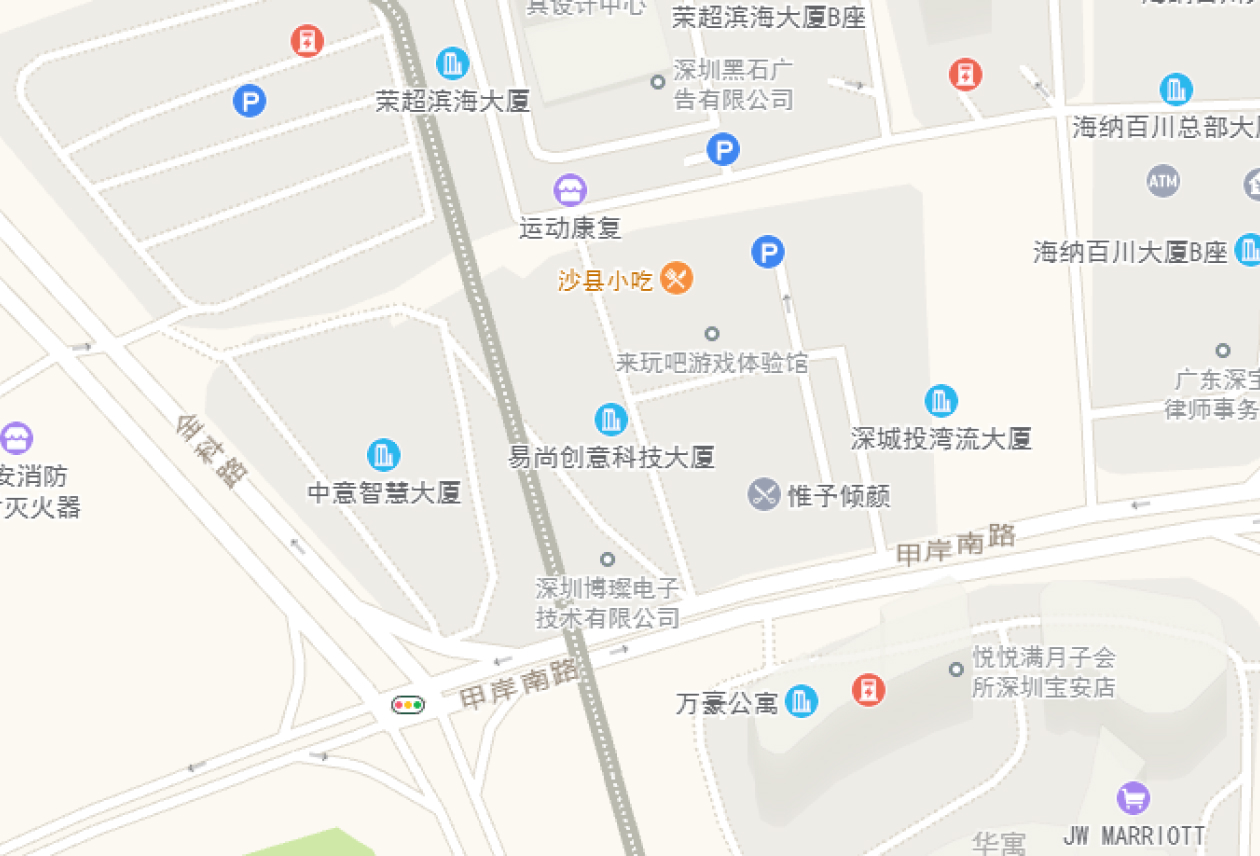Open the charging station beside 万豪公寓
This screenshot has height=856, width=1260.
pos(868,689)
